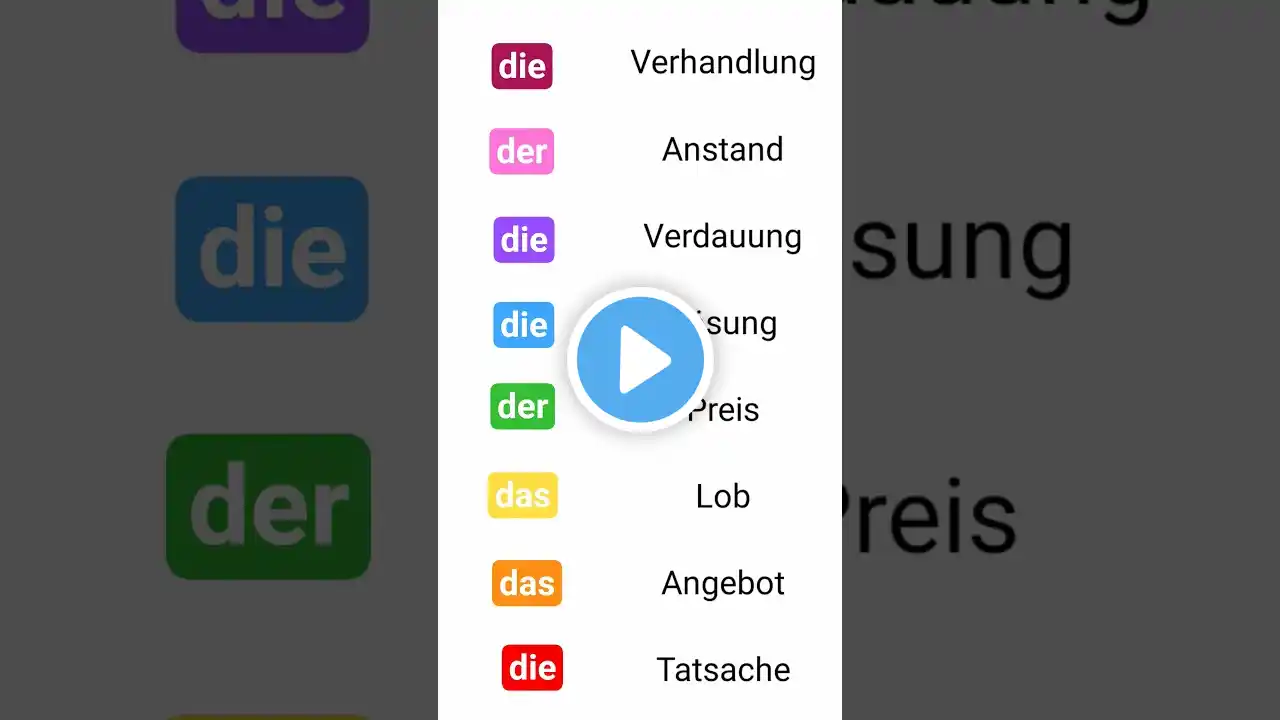Play the German articles video
Viewport: 1280px width, 720px height.
click(640, 360)
